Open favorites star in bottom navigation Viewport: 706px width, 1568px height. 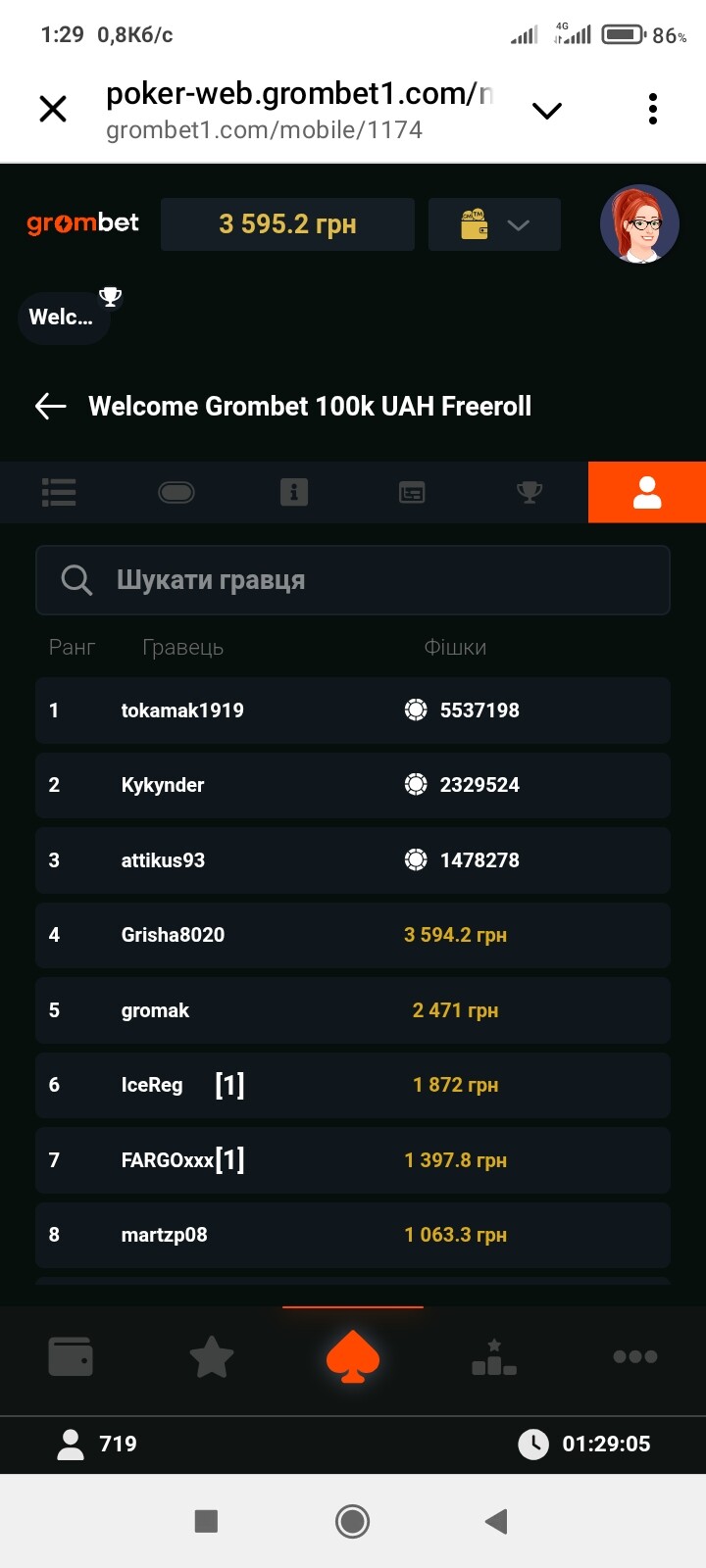click(x=212, y=1357)
